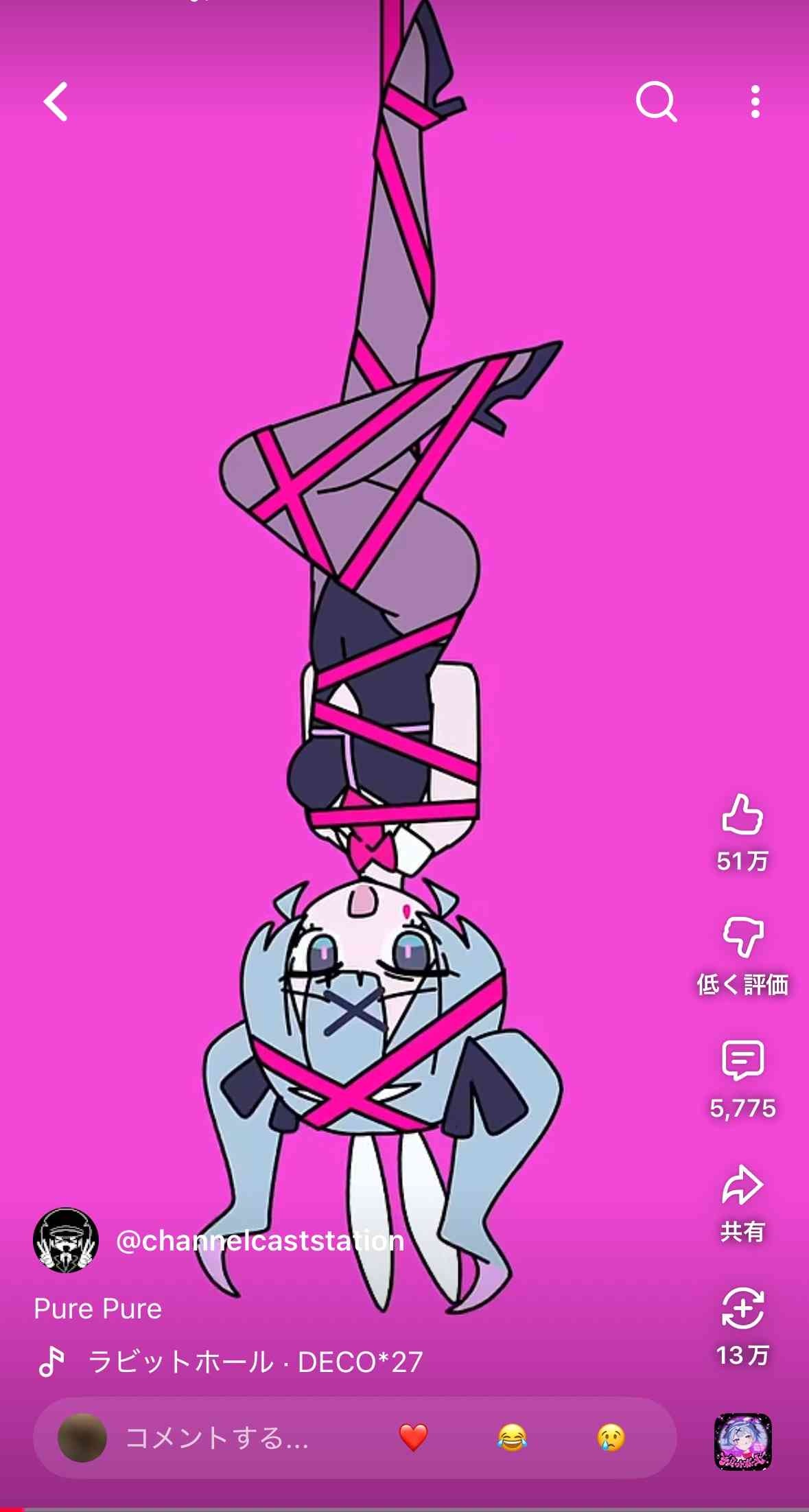This screenshot has width=809, height=1512.
Task: Open the channel's profile picture
Action: (x=66, y=1241)
